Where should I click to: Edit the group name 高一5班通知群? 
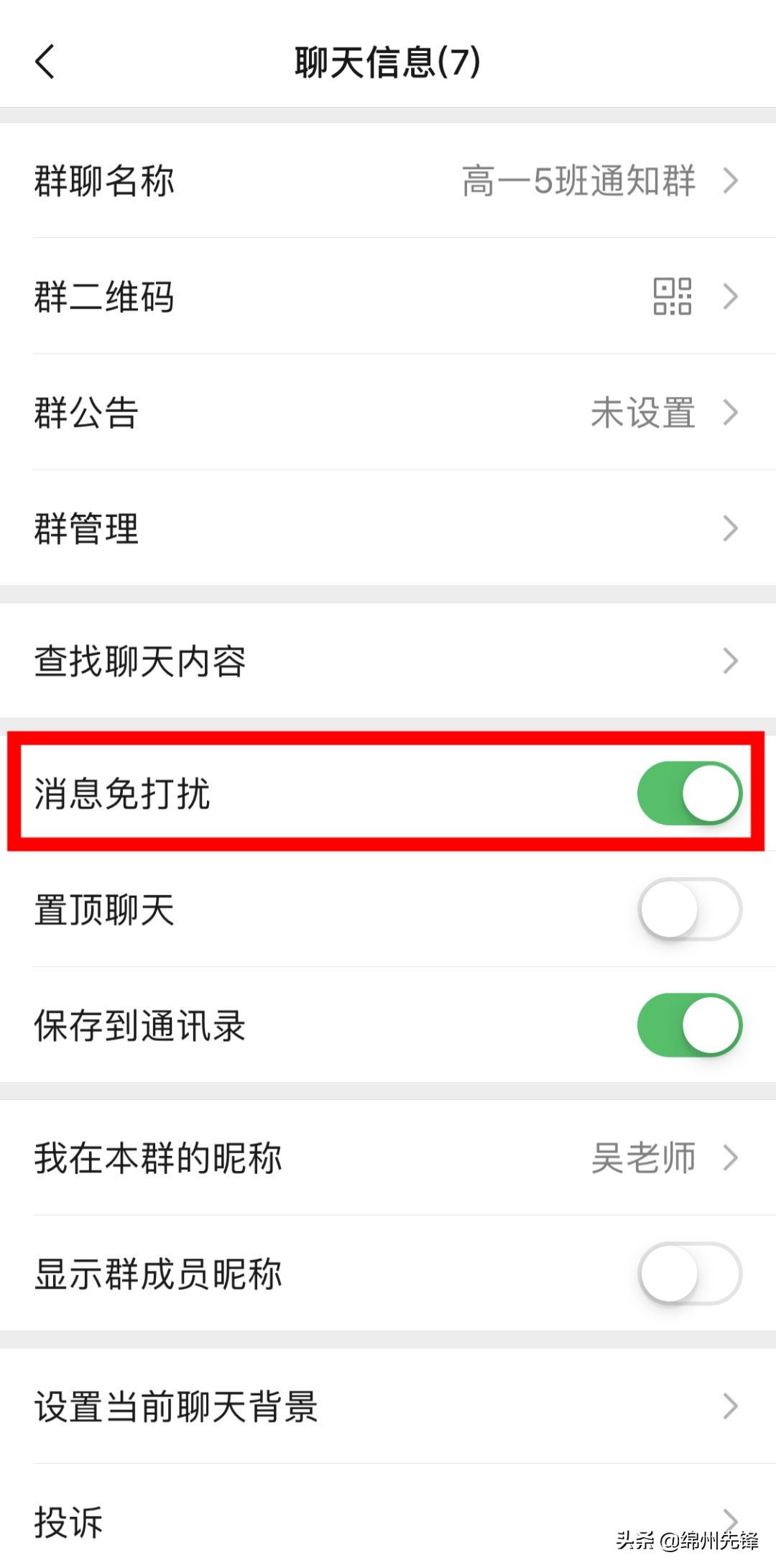click(578, 181)
